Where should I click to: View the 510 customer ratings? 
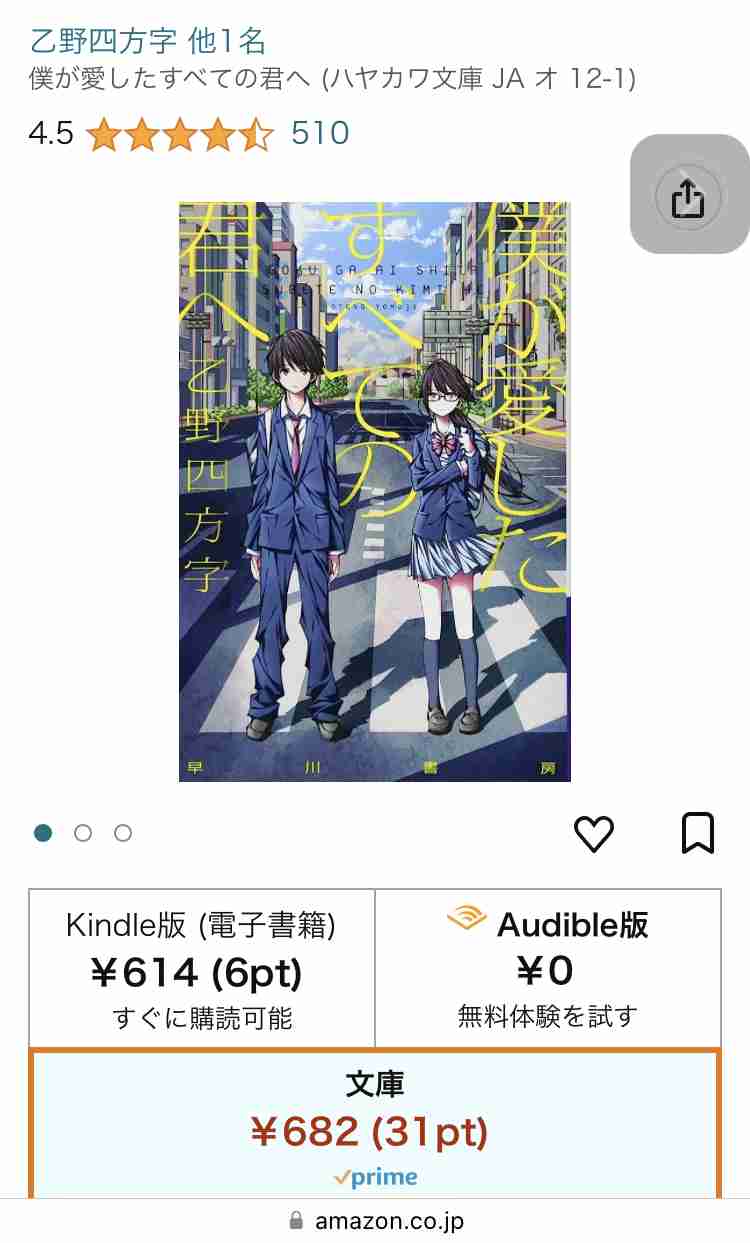pyautogui.click(x=320, y=132)
